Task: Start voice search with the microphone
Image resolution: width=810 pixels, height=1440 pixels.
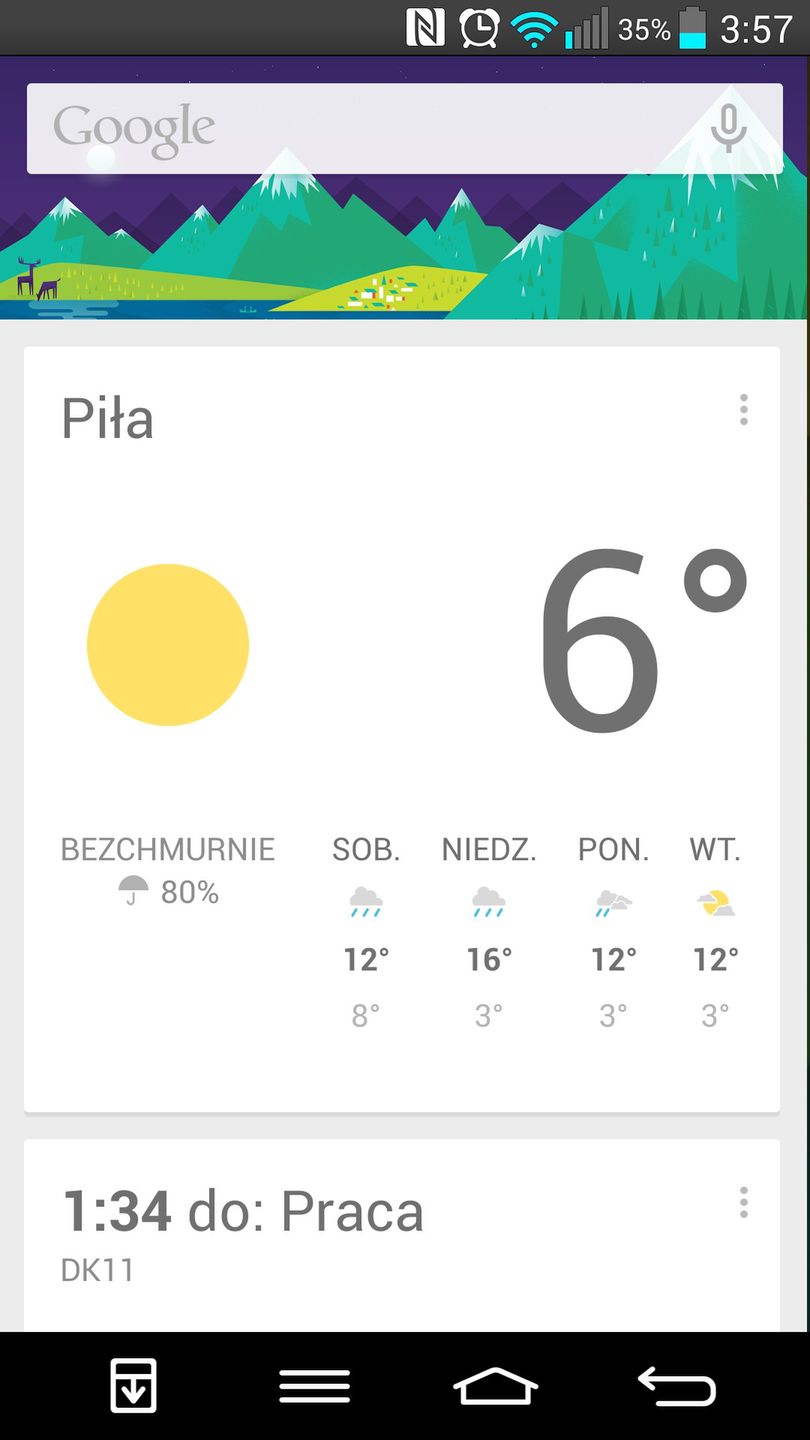Action: point(728,129)
